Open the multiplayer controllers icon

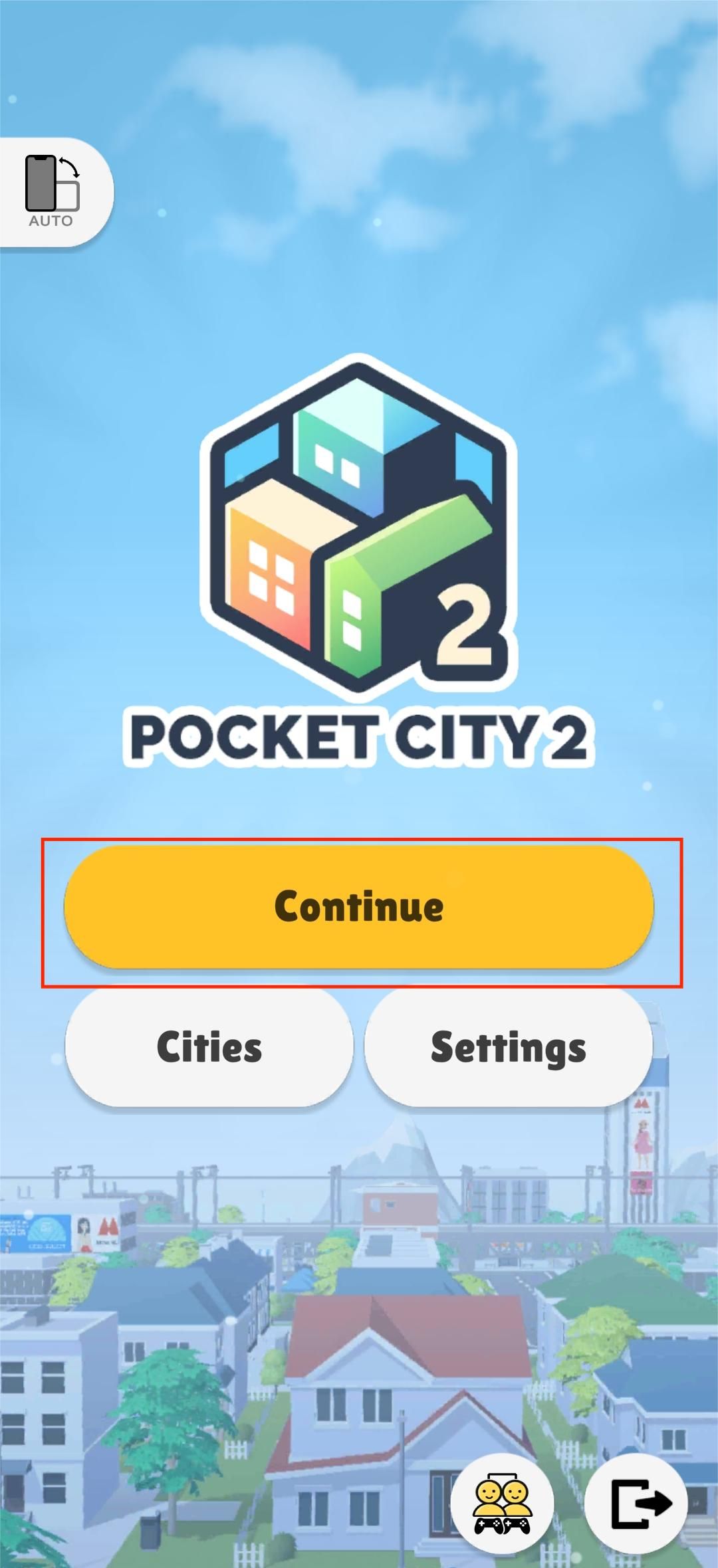click(x=502, y=1503)
